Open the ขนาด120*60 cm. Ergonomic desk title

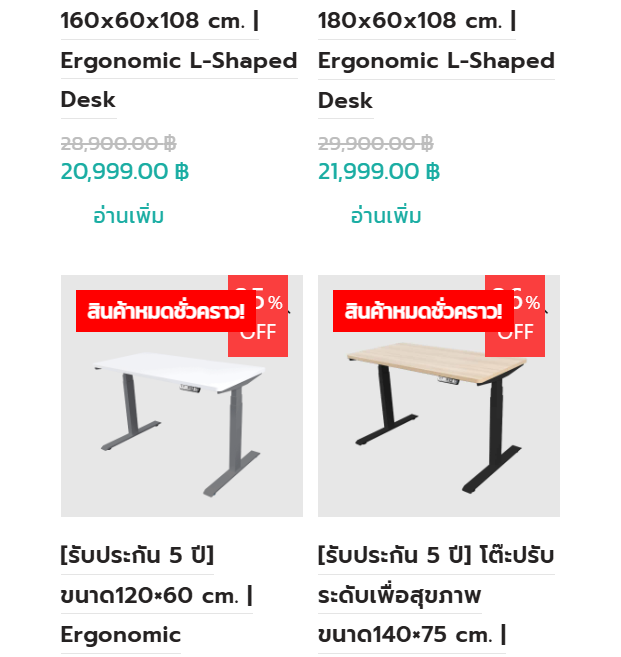(156, 596)
